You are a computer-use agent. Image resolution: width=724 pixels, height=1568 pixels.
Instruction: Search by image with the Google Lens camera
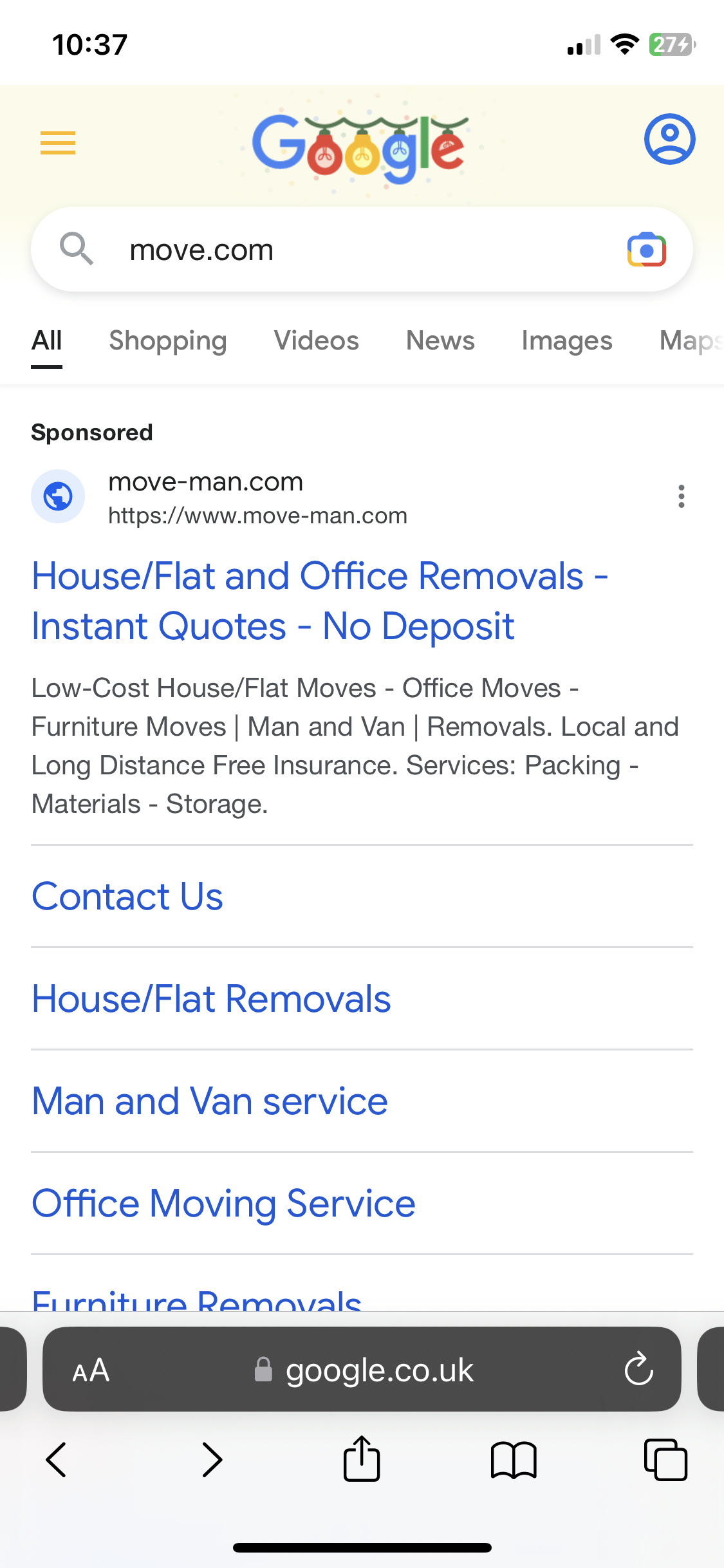[647, 249]
